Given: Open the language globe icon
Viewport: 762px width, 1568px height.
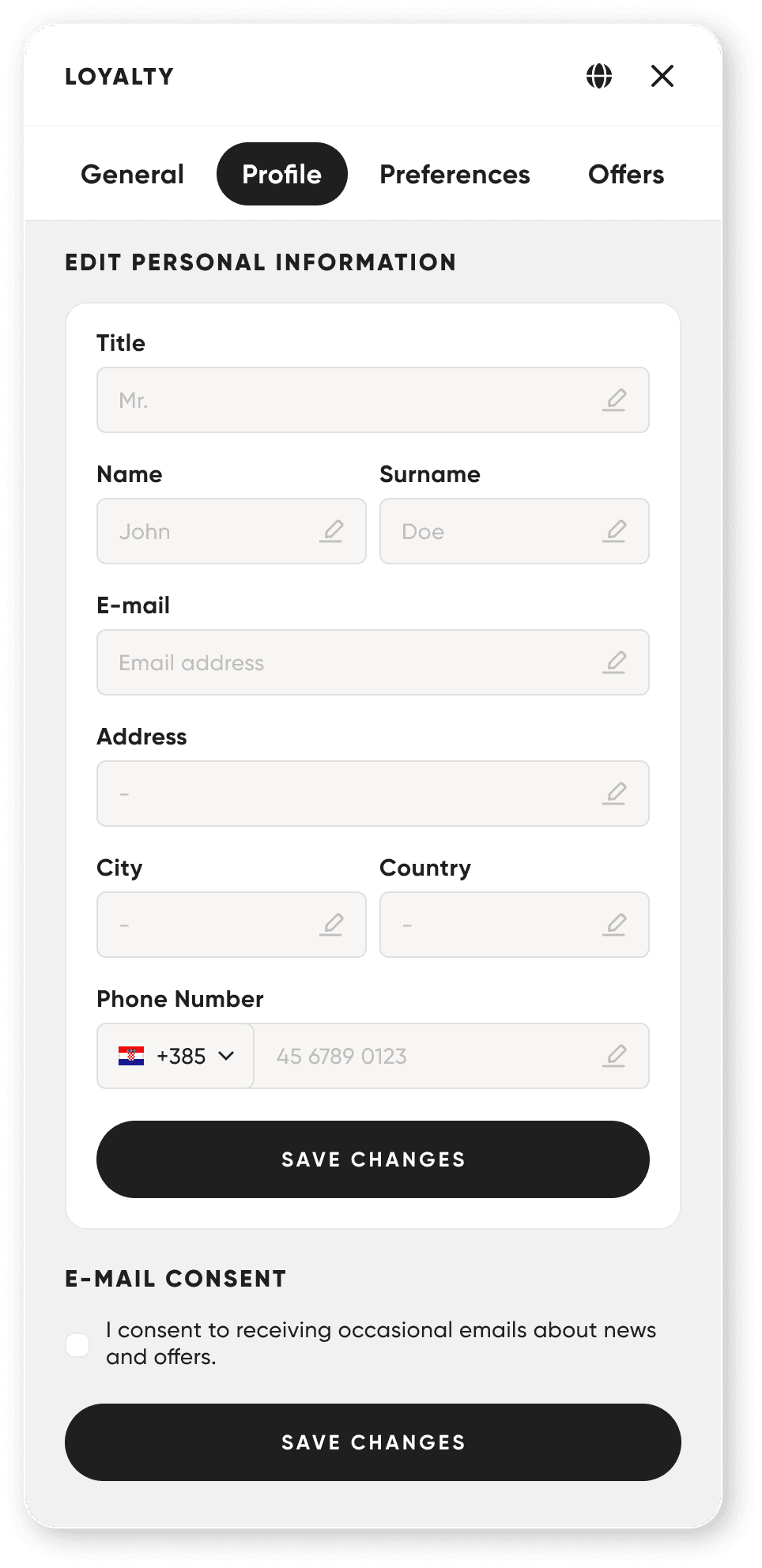Looking at the screenshot, I should 599,77.
